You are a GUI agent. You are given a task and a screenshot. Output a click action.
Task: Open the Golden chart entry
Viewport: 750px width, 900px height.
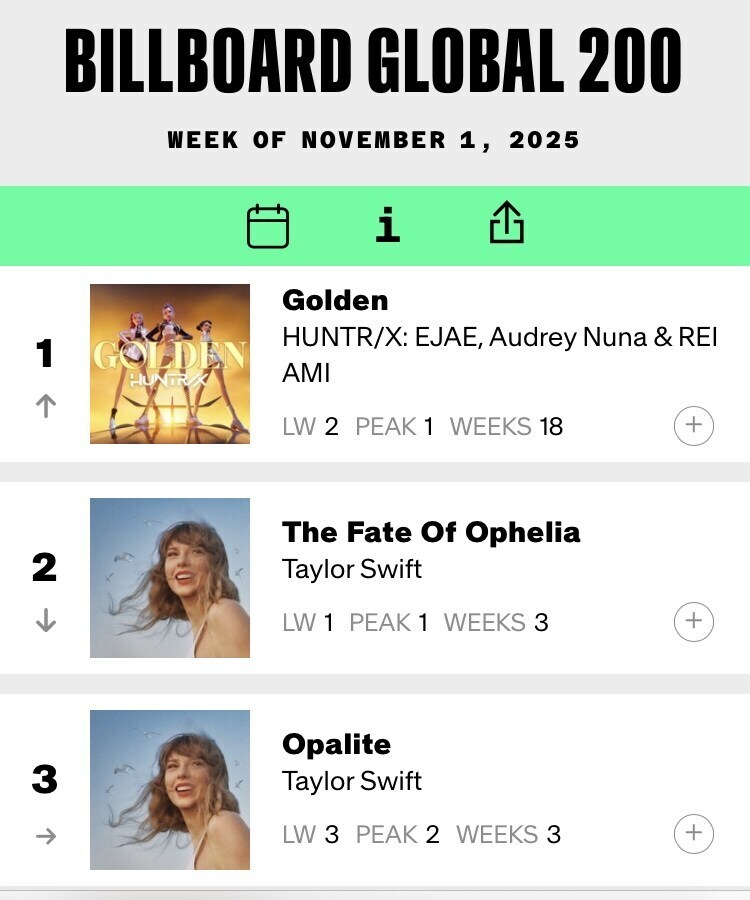(335, 300)
